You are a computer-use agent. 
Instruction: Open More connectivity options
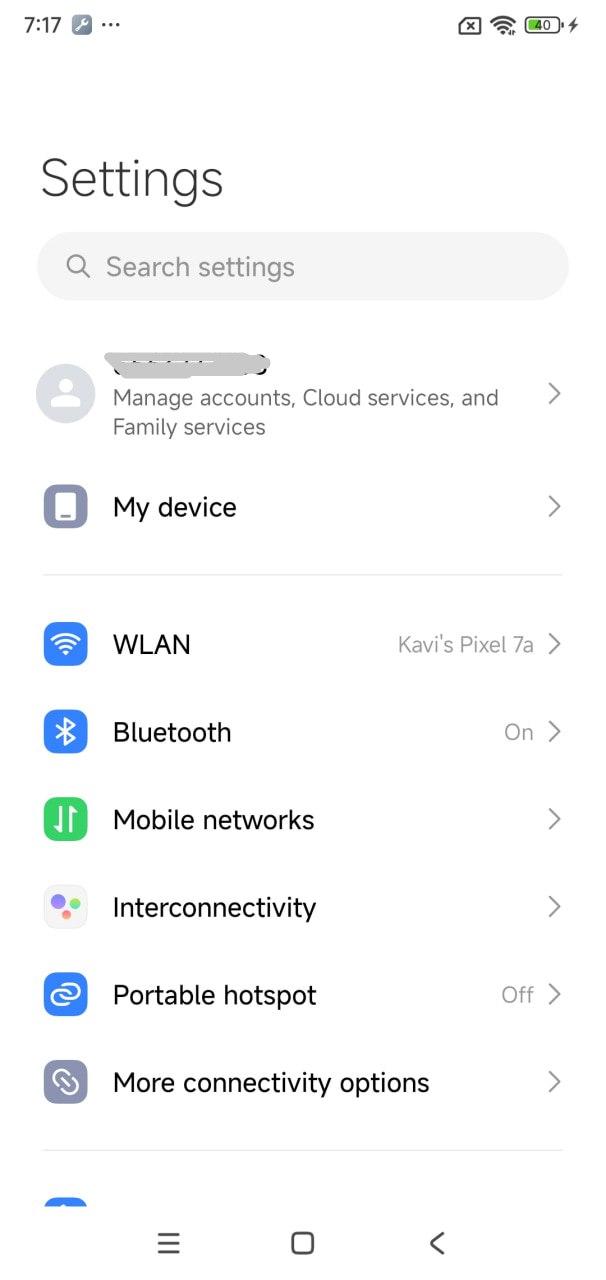(302, 1082)
